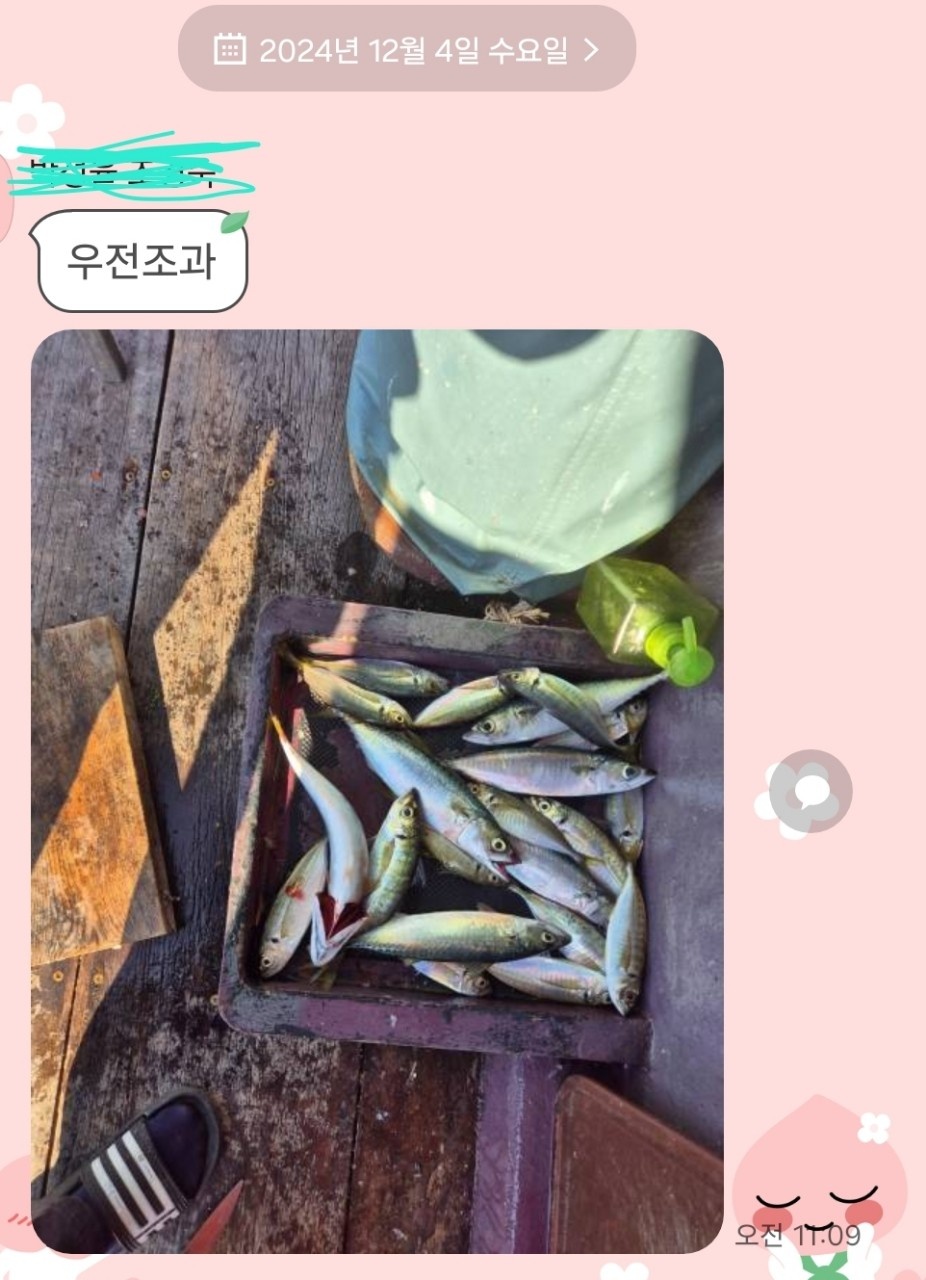Image resolution: width=926 pixels, height=1280 pixels.
Task: Open the fish photo sent at 오전 11:09
Action: click(377, 790)
